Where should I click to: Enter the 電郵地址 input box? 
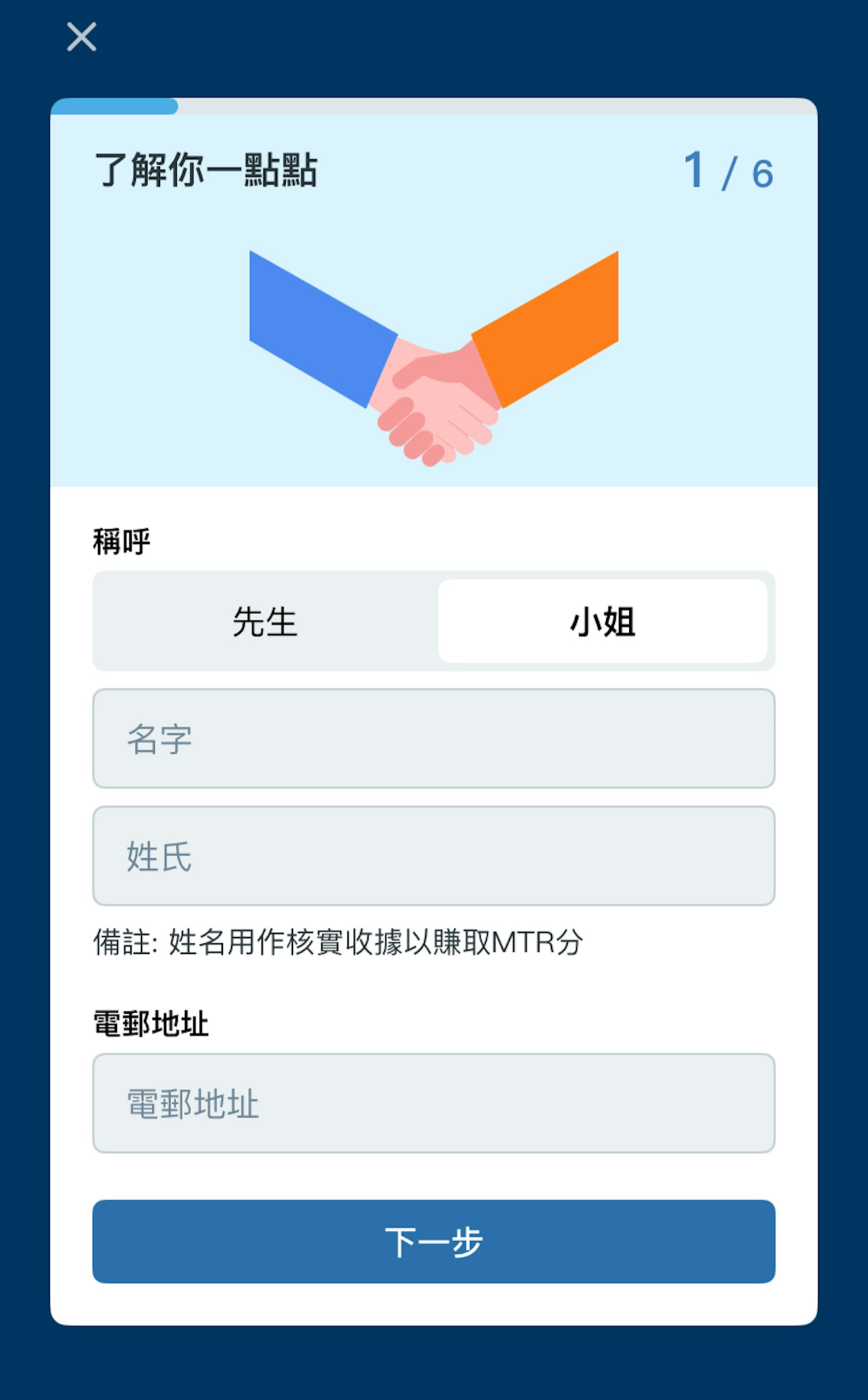click(434, 1104)
